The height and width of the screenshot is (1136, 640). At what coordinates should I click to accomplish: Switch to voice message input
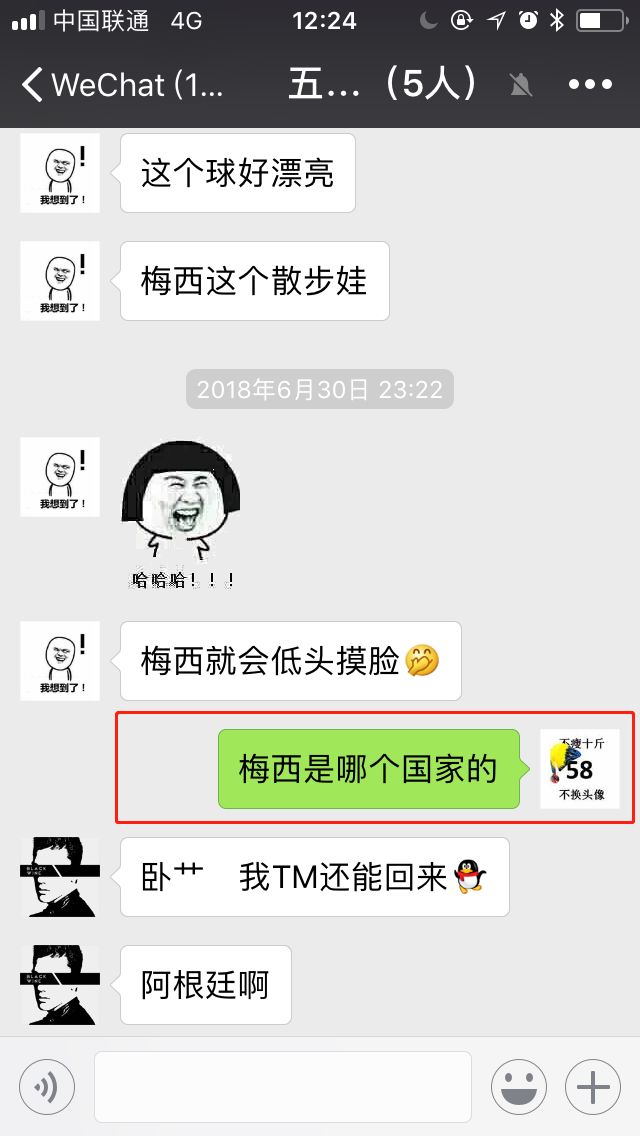click(47, 1086)
